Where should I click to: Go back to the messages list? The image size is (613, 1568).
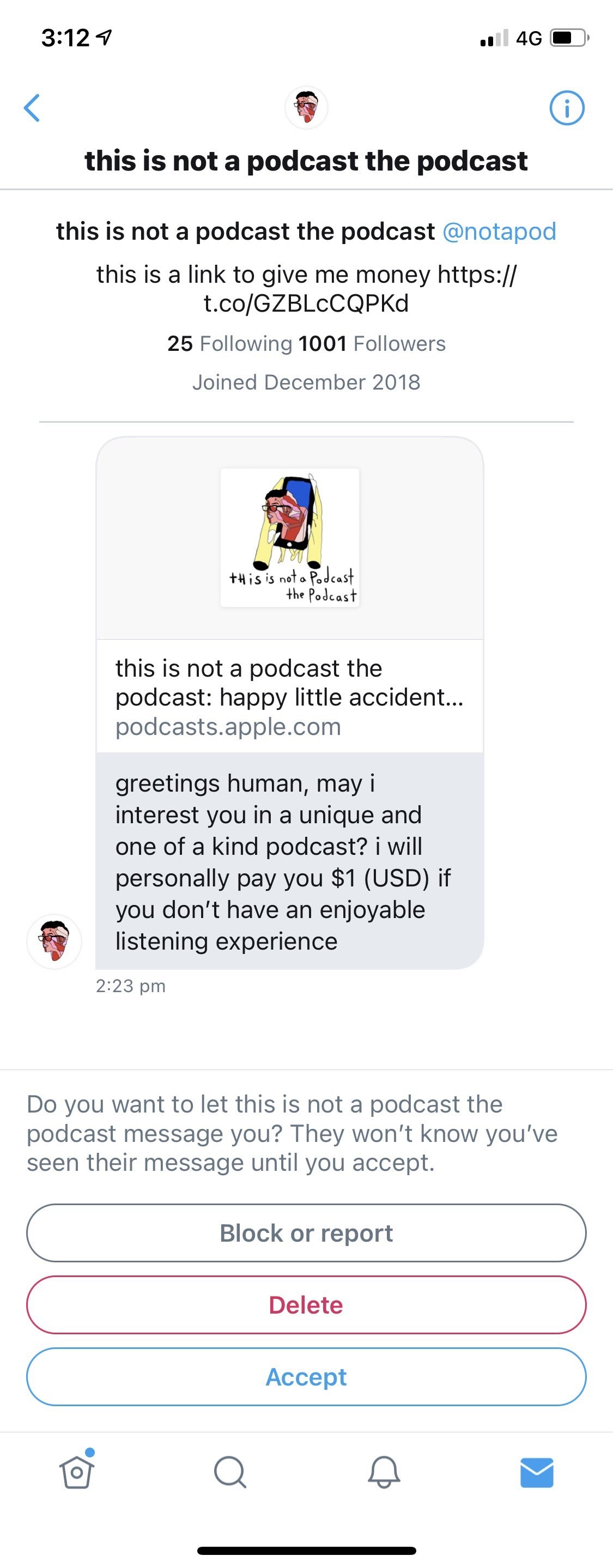(x=32, y=108)
